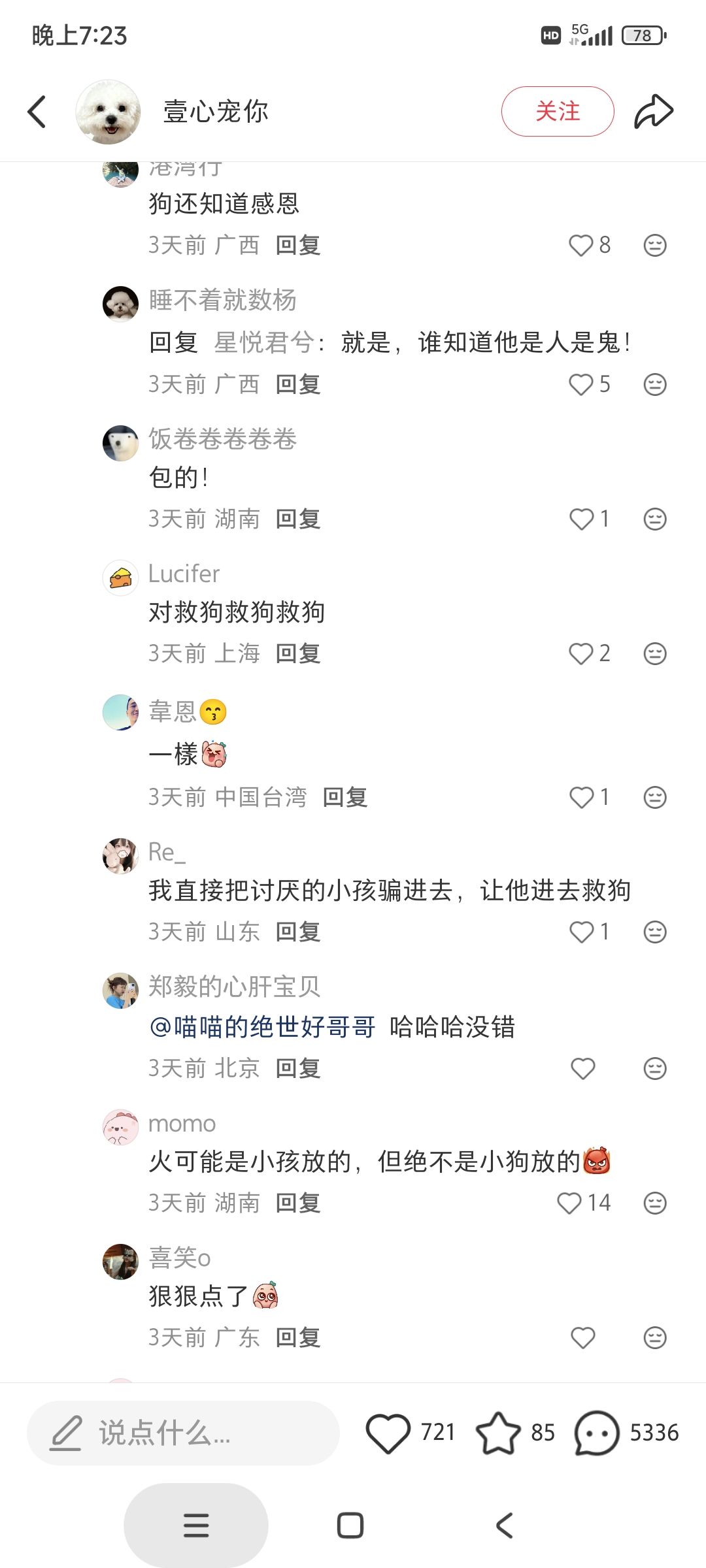This screenshot has width=706, height=1568.
Task: Open the 5336 comments icon
Action: tap(596, 1433)
